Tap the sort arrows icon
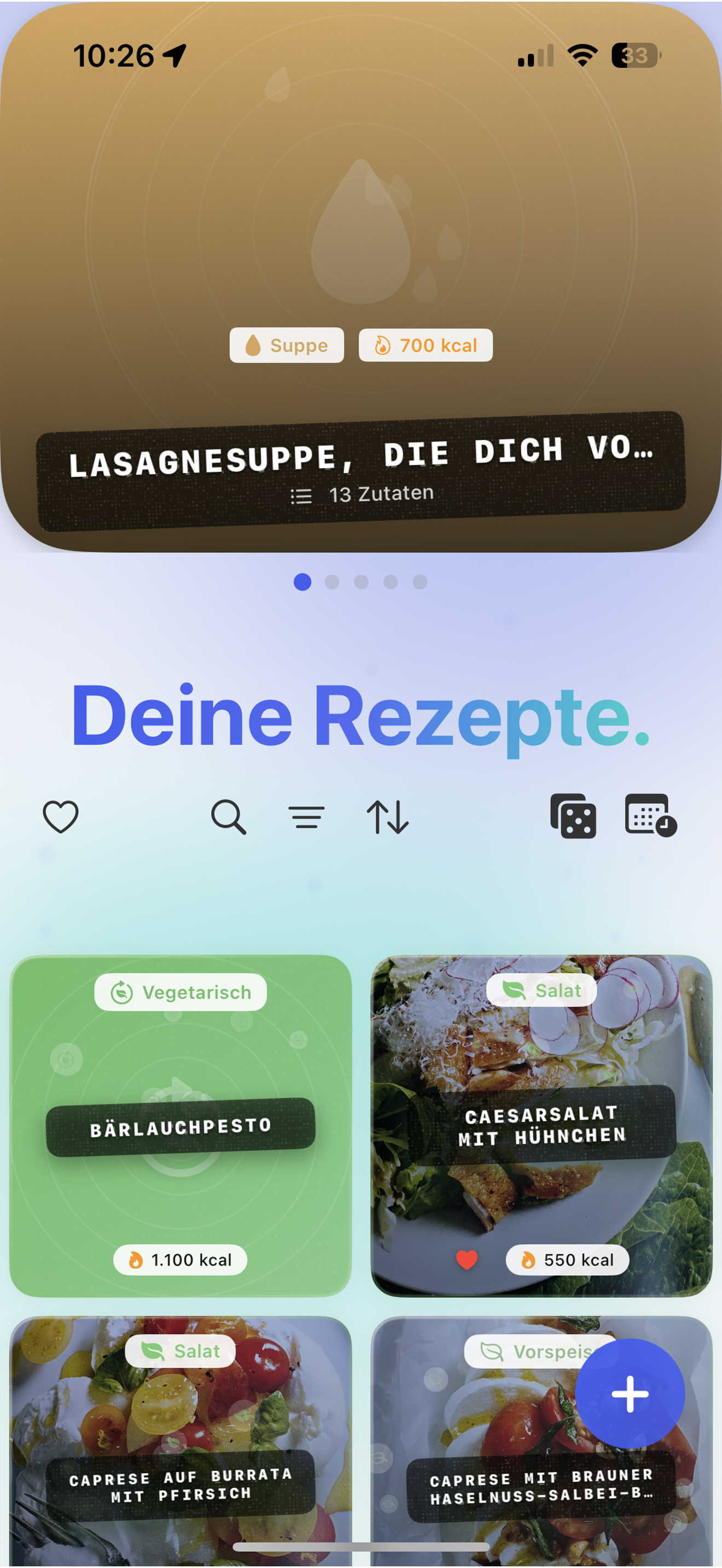This screenshot has height=1568, width=722. pos(388,817)
